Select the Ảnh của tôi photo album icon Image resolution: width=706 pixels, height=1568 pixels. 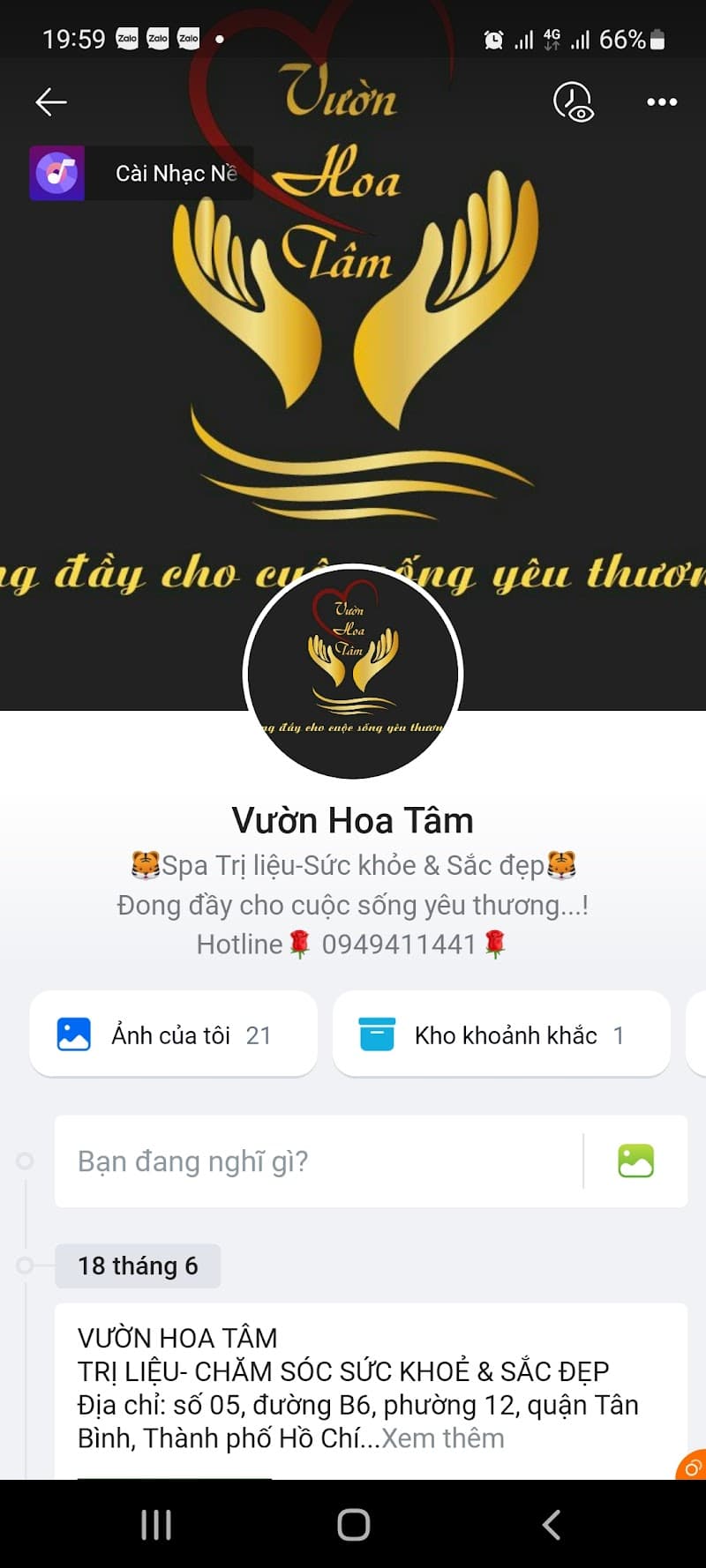point(74,1034)
